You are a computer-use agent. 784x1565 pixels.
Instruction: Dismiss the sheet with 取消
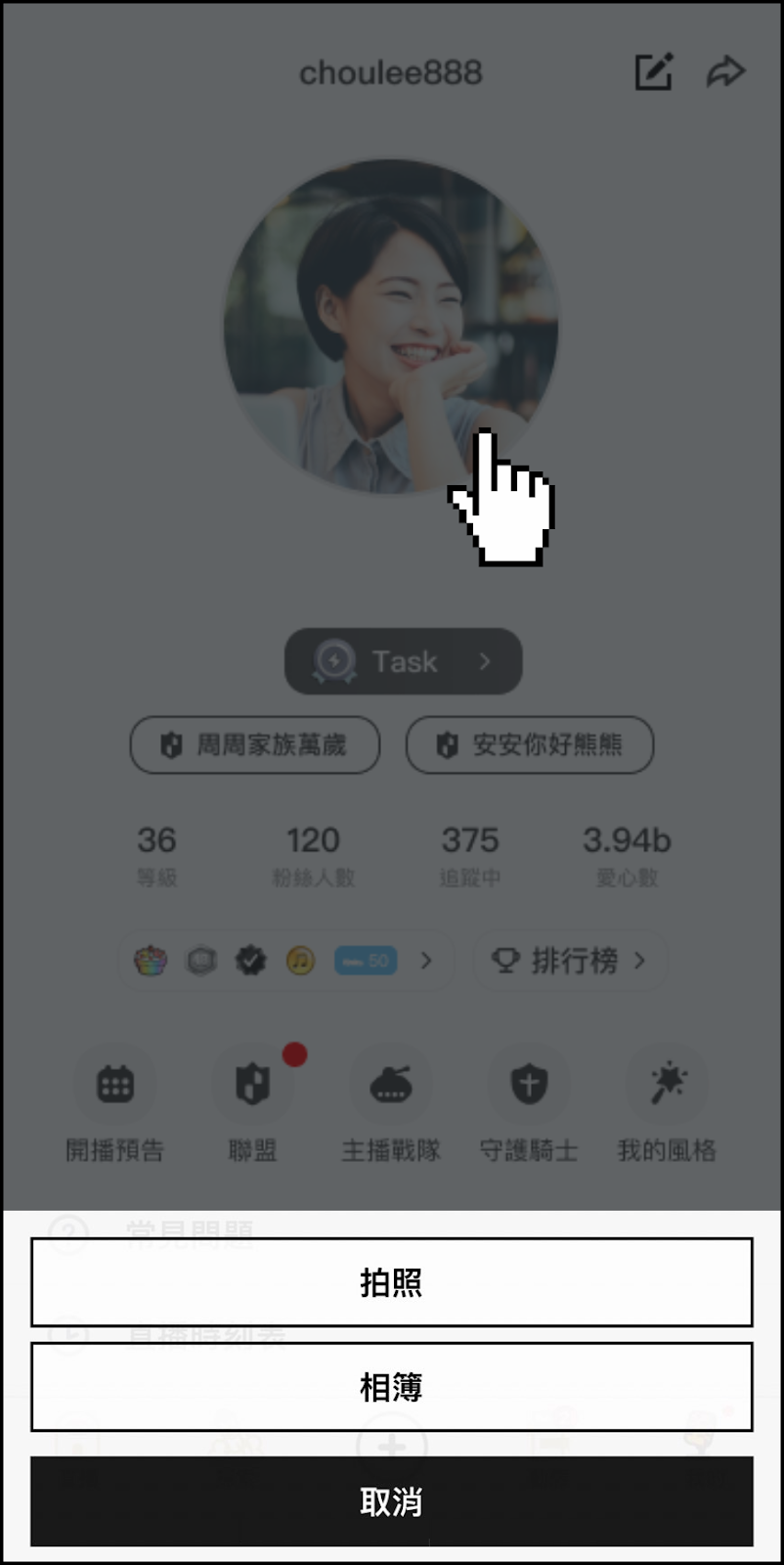click(x=391, y=1501)
